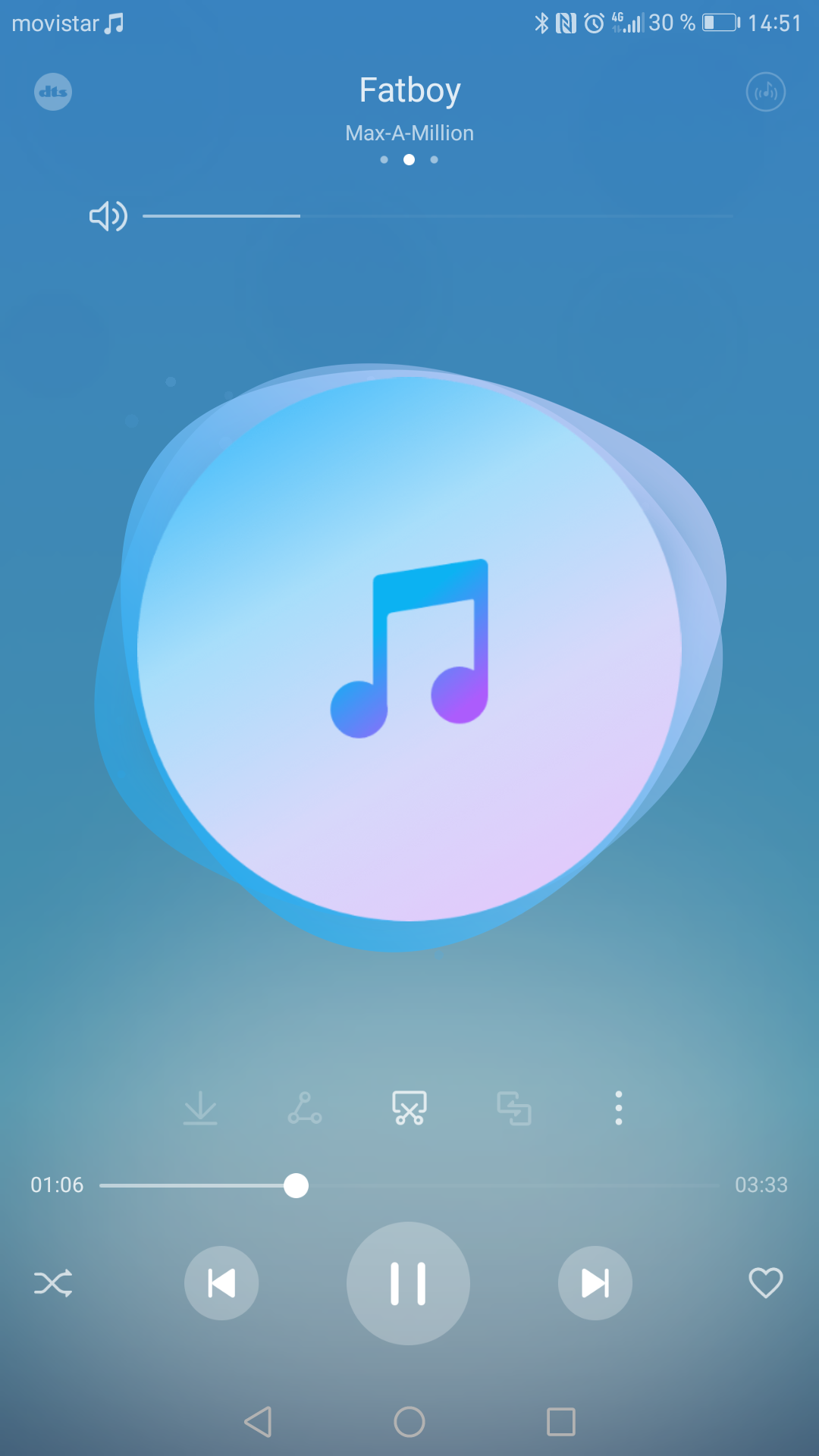The image size is (819, 1456).
Task: Go back to the previous track
Action: pos(221,1283)
